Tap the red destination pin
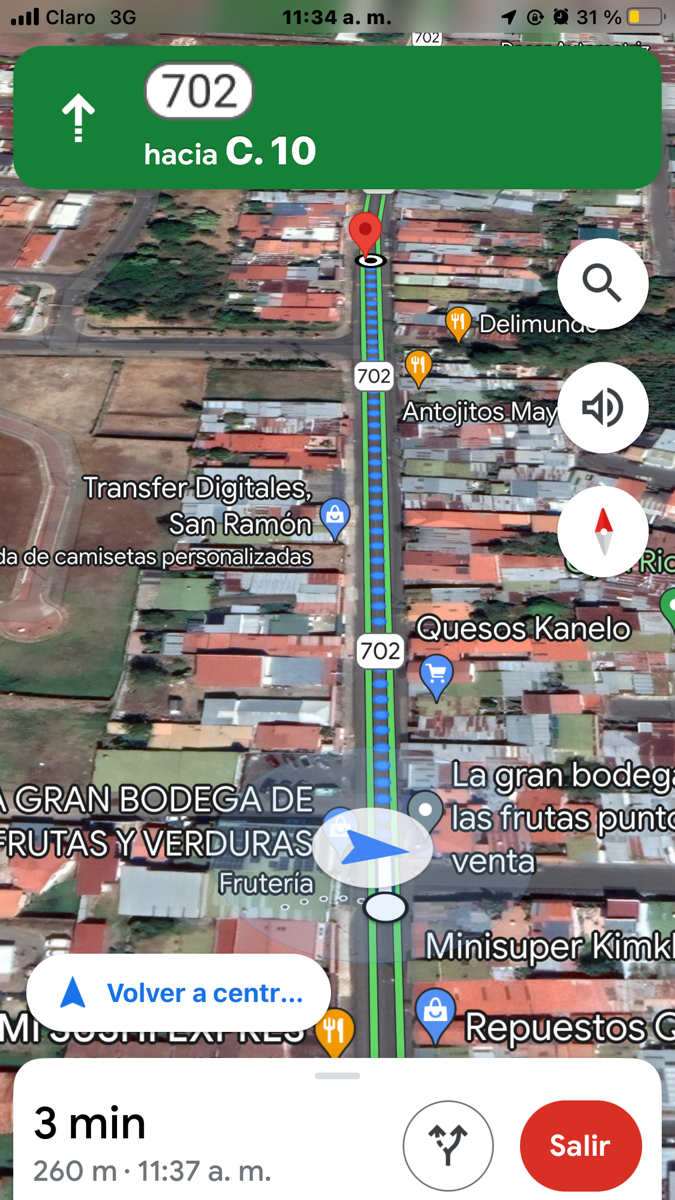 click(x=366, y=235)
